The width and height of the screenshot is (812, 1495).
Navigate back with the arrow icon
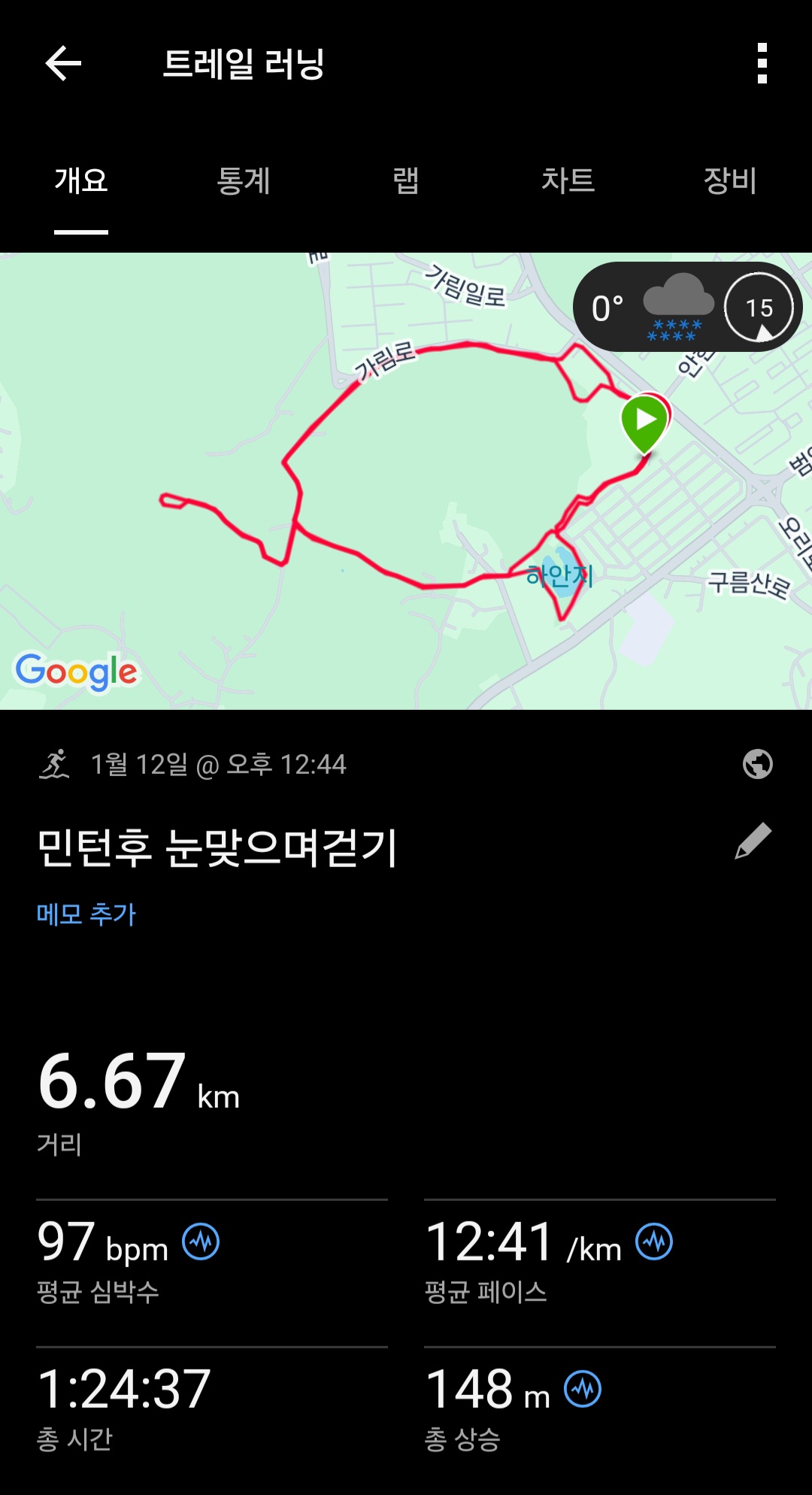pos(62,63)
